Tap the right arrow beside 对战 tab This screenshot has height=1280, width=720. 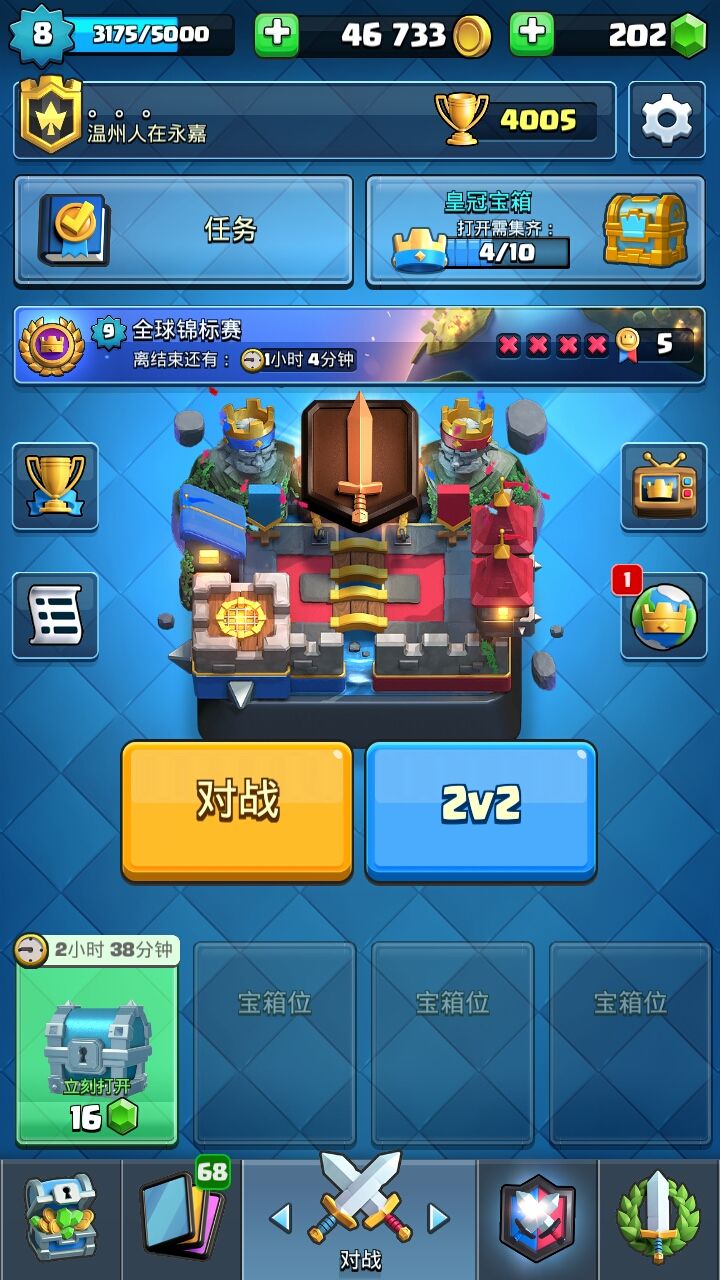click(438, 1217)
